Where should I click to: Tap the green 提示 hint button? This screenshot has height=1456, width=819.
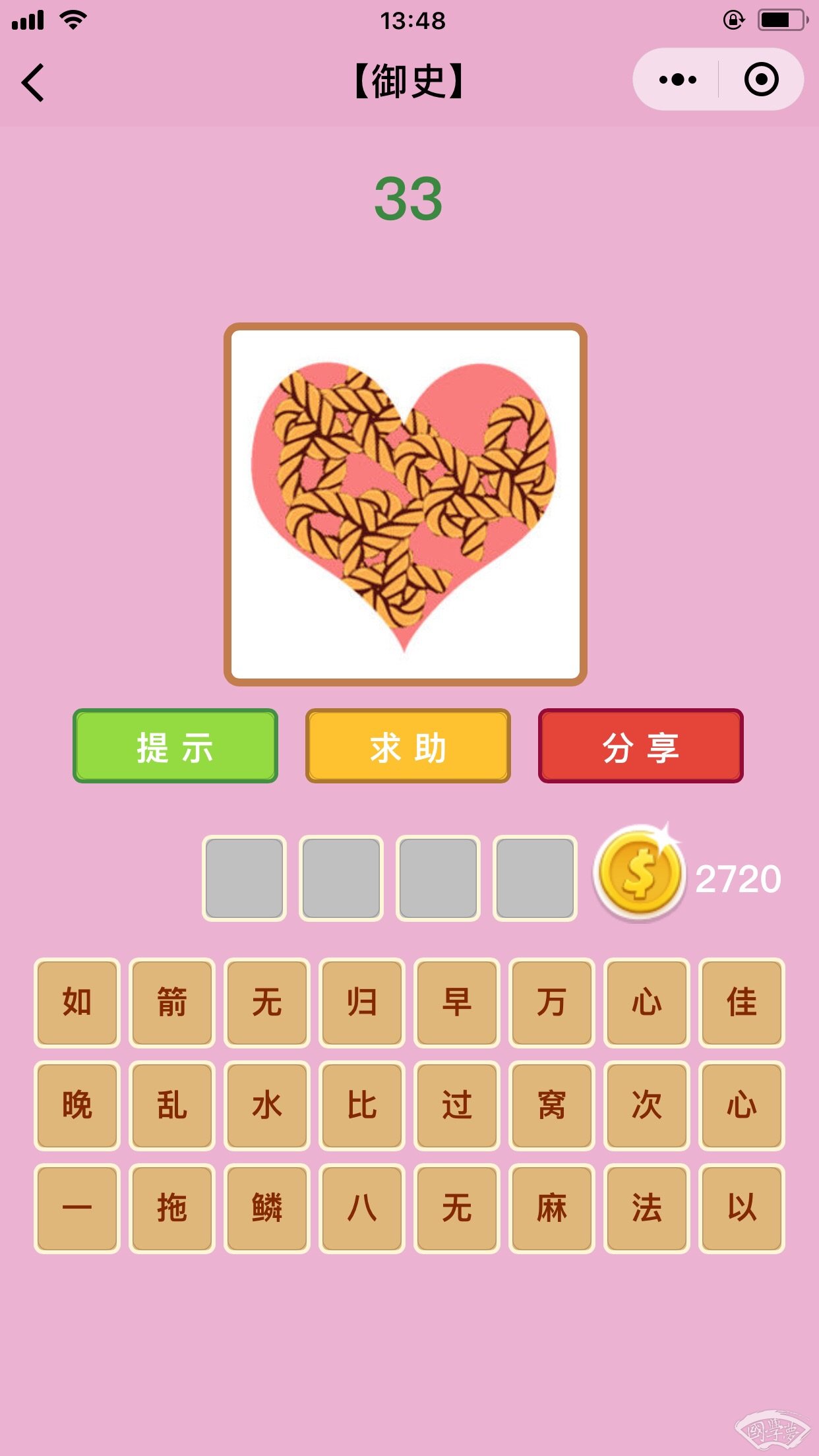175,746
